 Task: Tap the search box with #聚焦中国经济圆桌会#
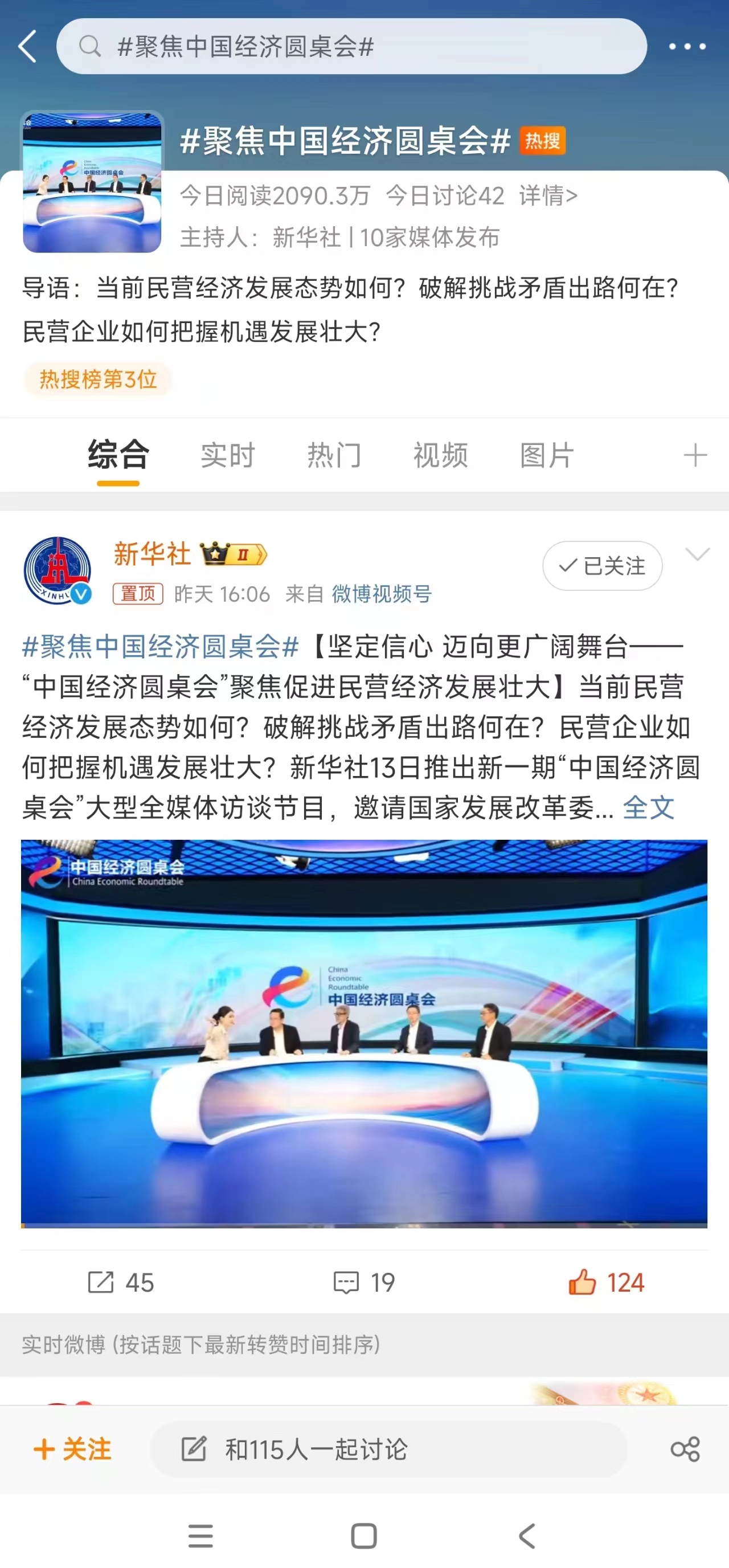coord(351,46)
